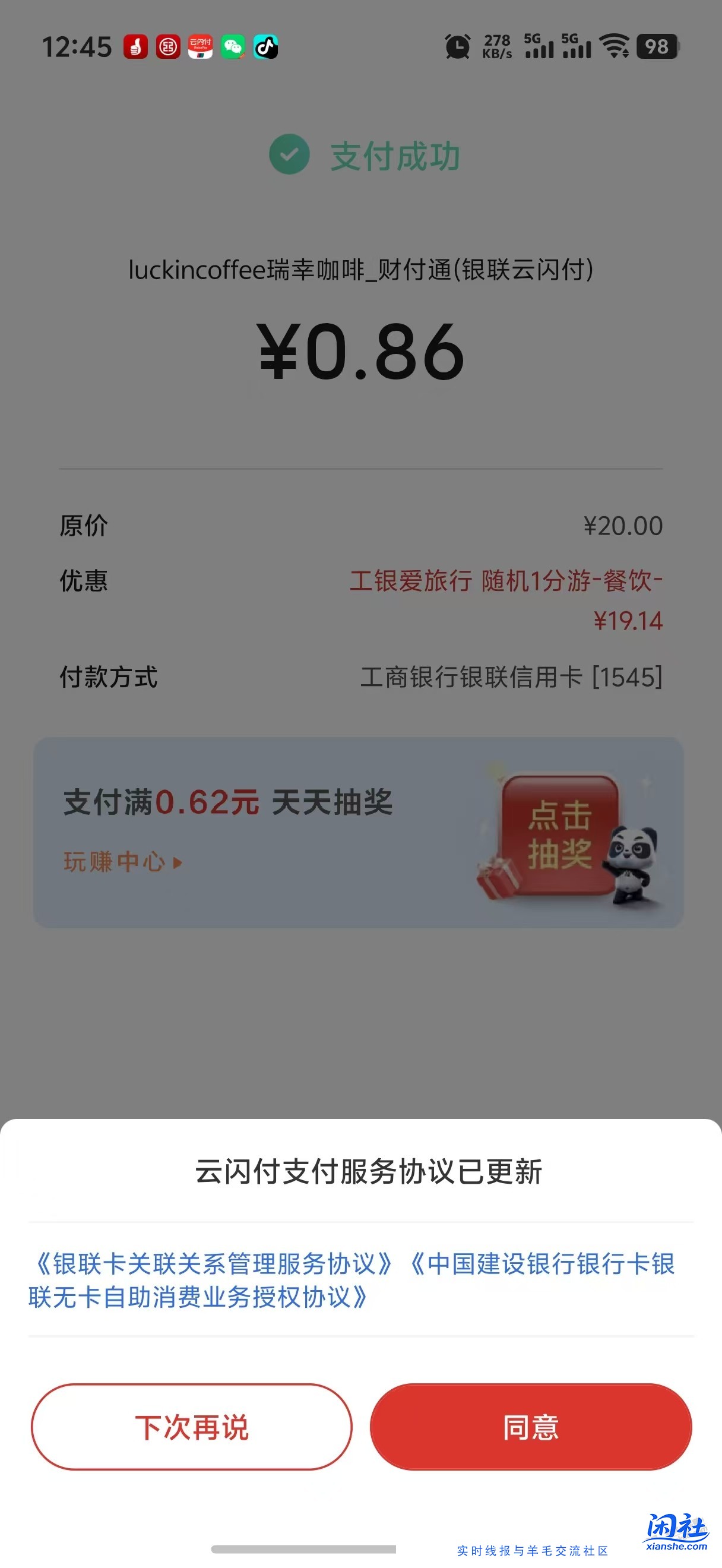Tap 下次再说 to dismiss the agreement
The image size is (722, 1568).
point(195,1427)
